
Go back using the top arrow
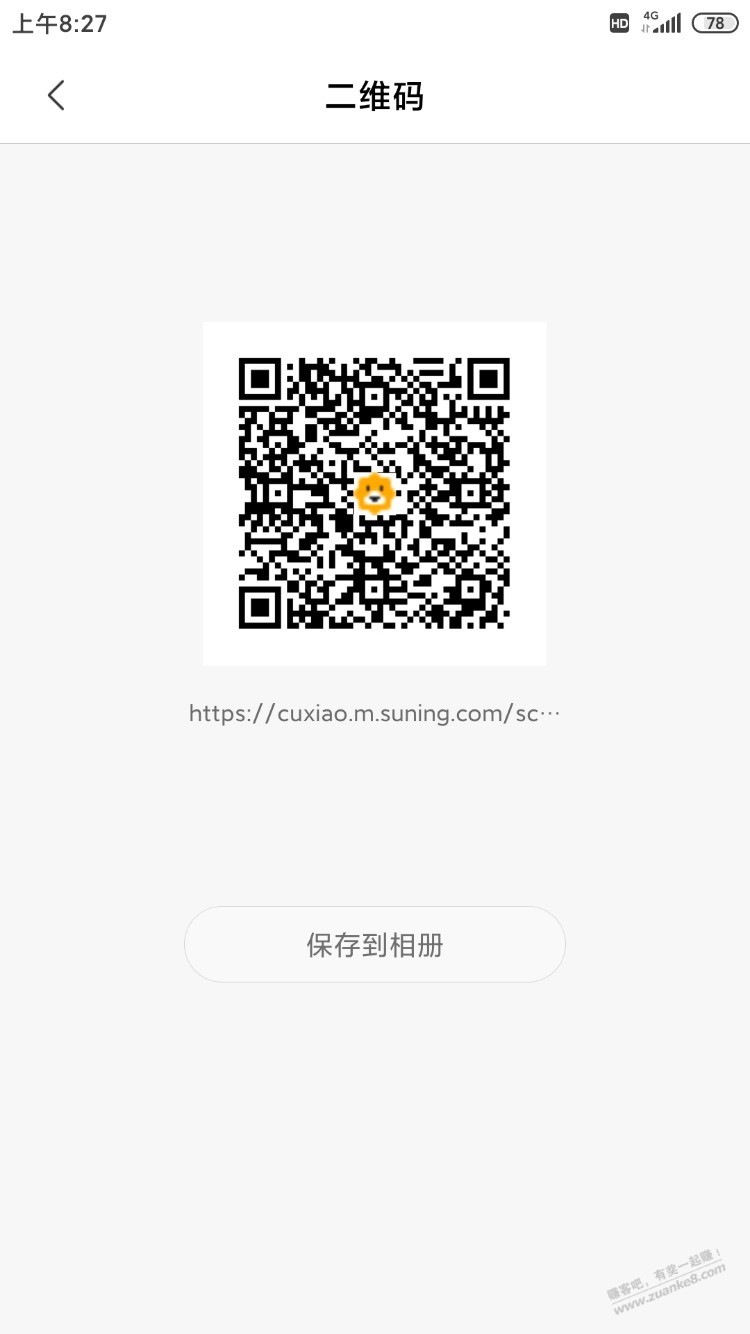[56, 96]
